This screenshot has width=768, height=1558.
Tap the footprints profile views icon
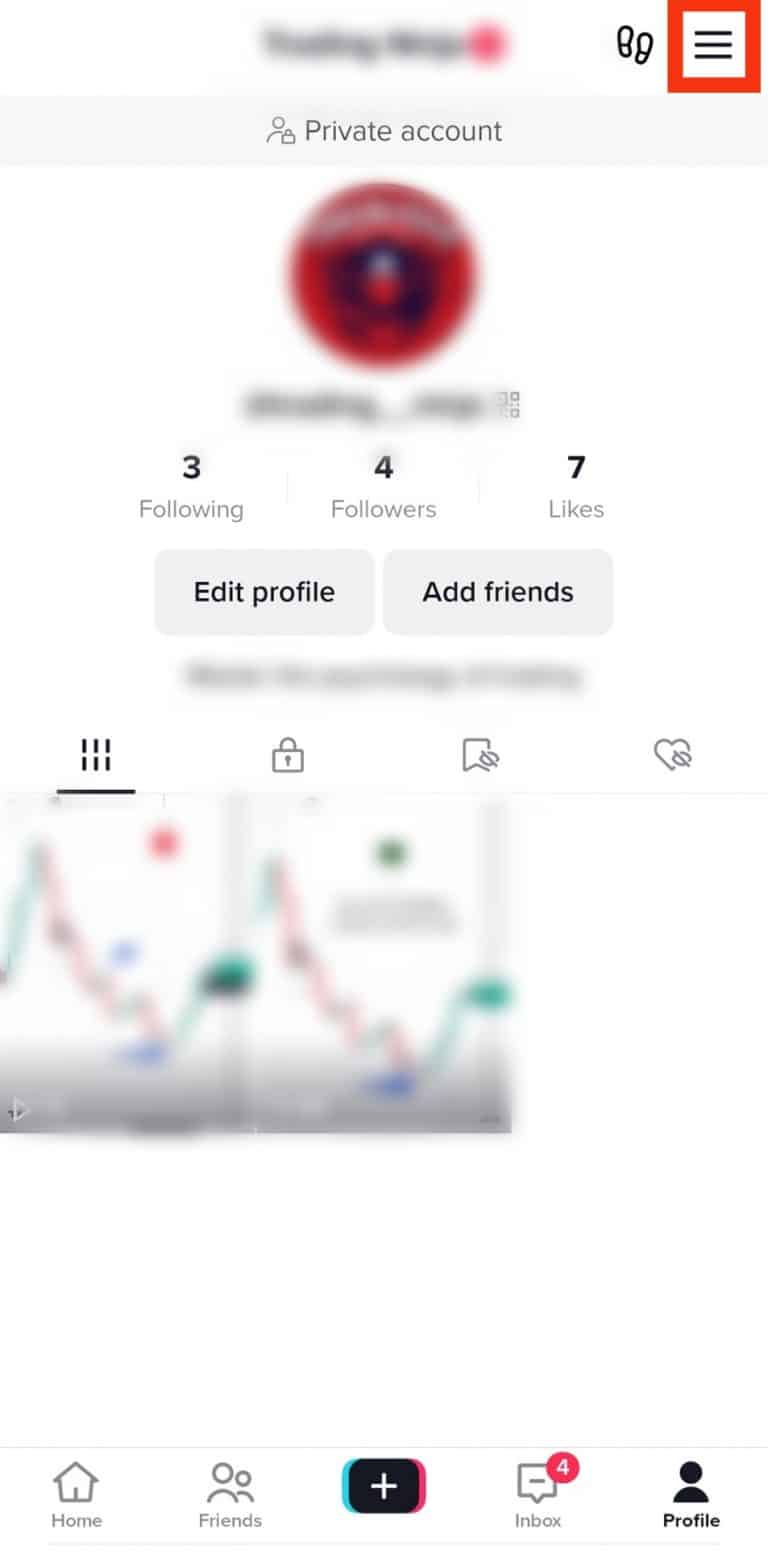coord(636,45)
